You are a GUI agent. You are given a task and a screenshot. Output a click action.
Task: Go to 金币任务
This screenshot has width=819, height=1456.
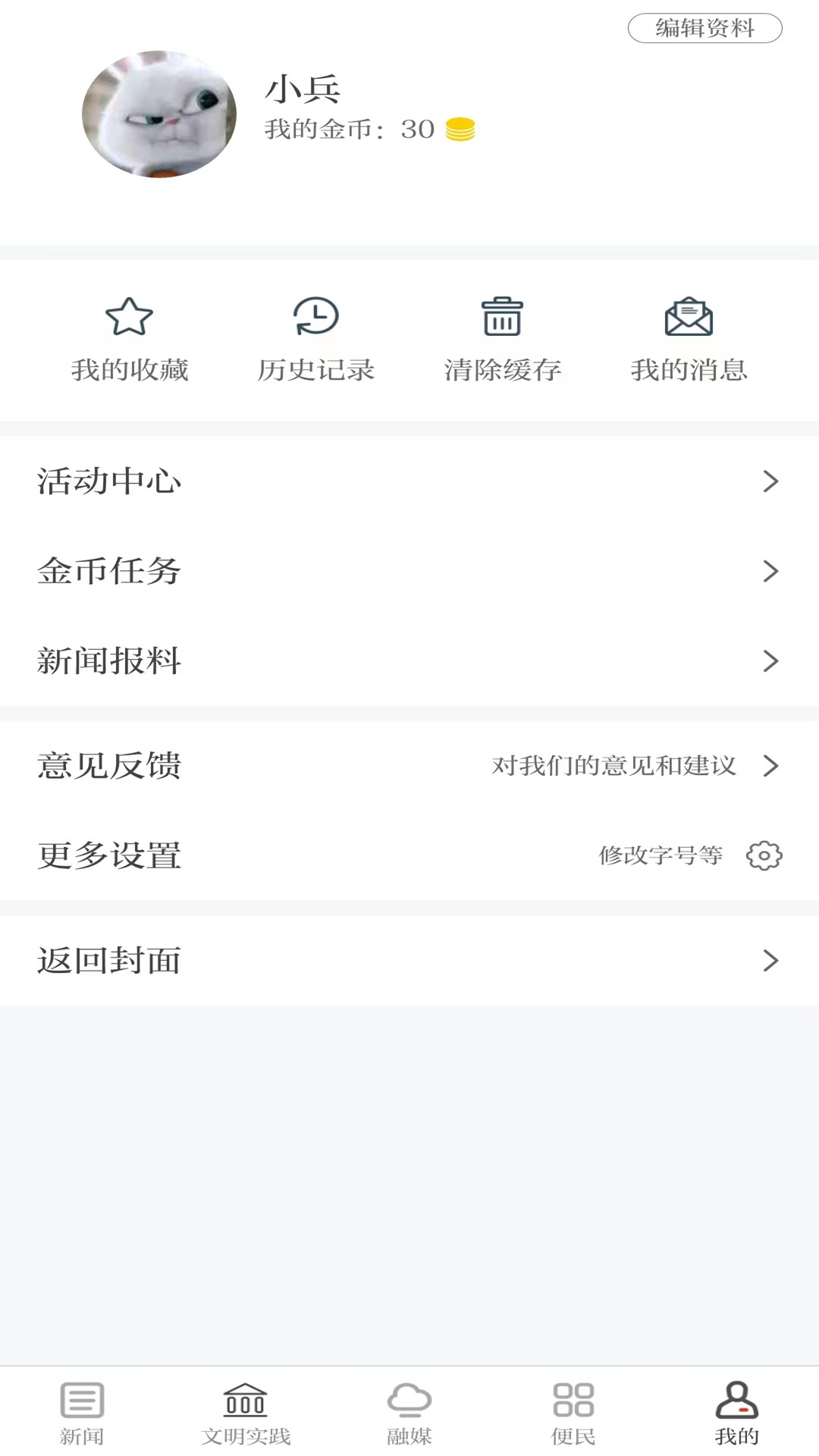(409, 570)
